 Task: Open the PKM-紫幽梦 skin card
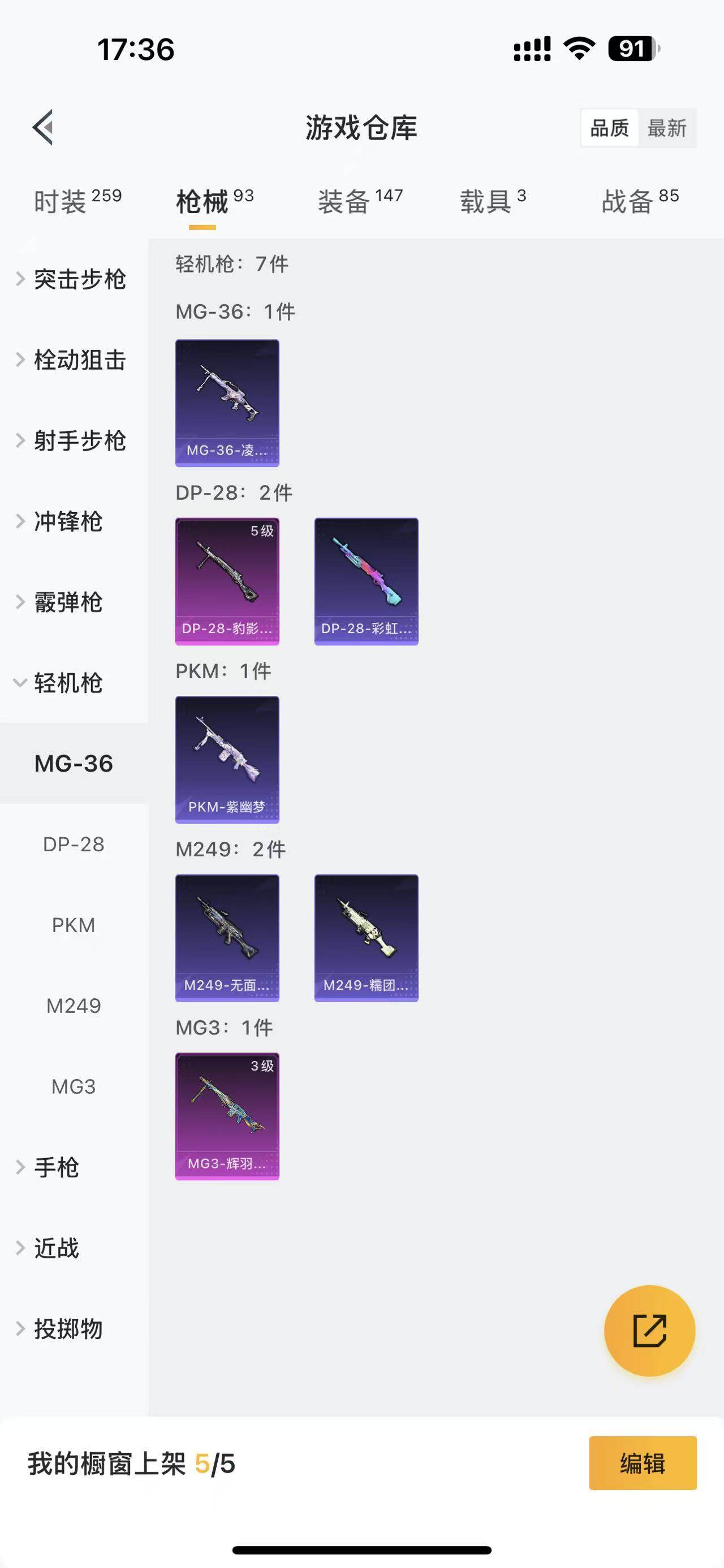click(x=227, y=760)
